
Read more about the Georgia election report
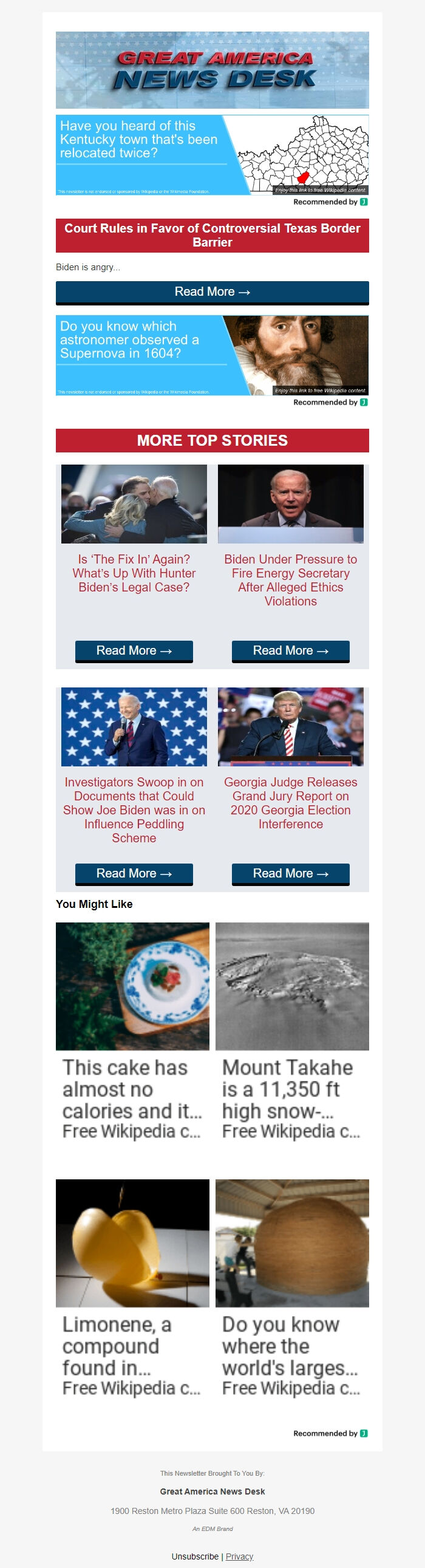coord(290,873)
